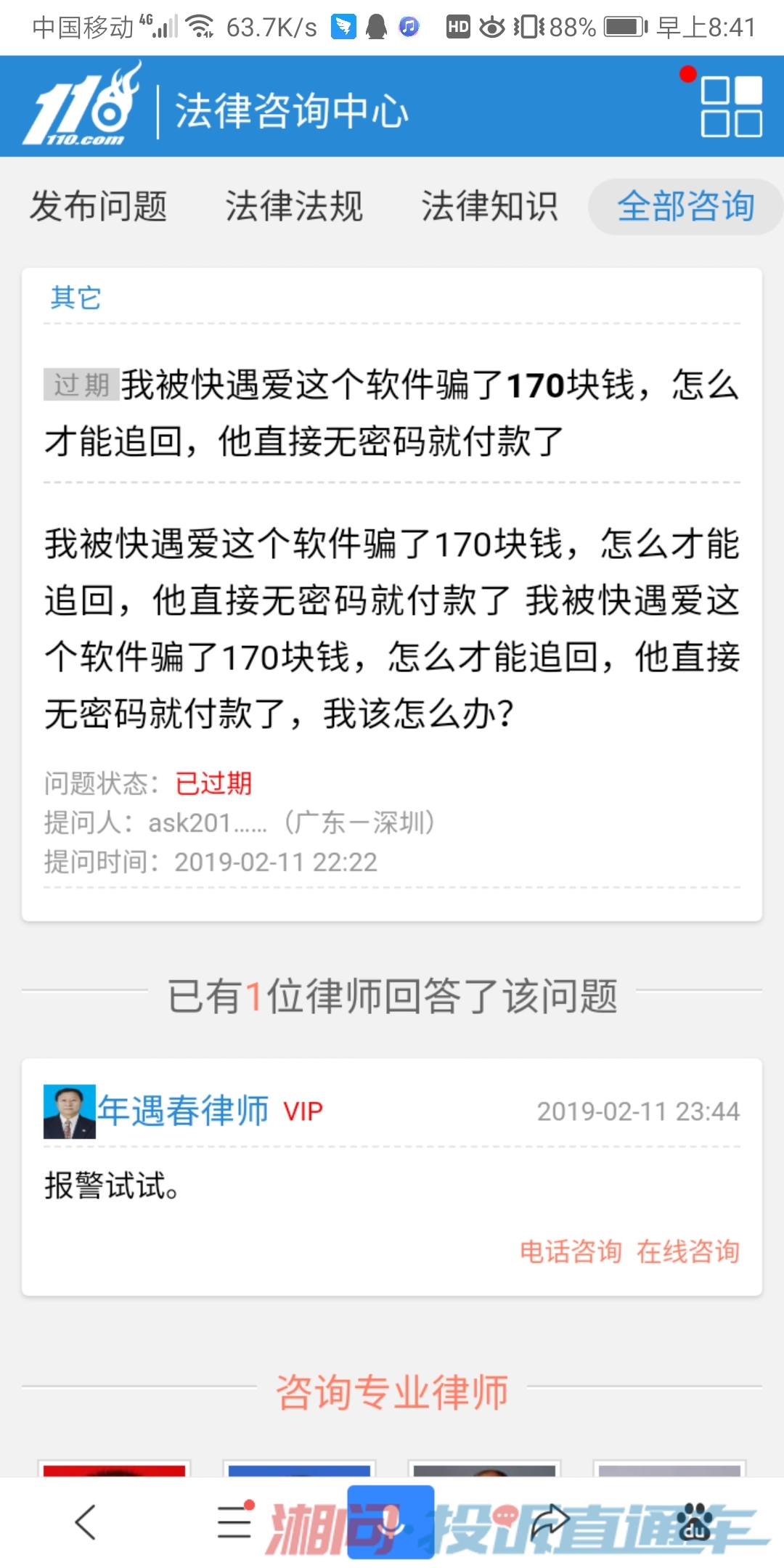784x1568 pixels.
Task: Switch to the 法律法规 tab
Action: [x=293, y=207]
